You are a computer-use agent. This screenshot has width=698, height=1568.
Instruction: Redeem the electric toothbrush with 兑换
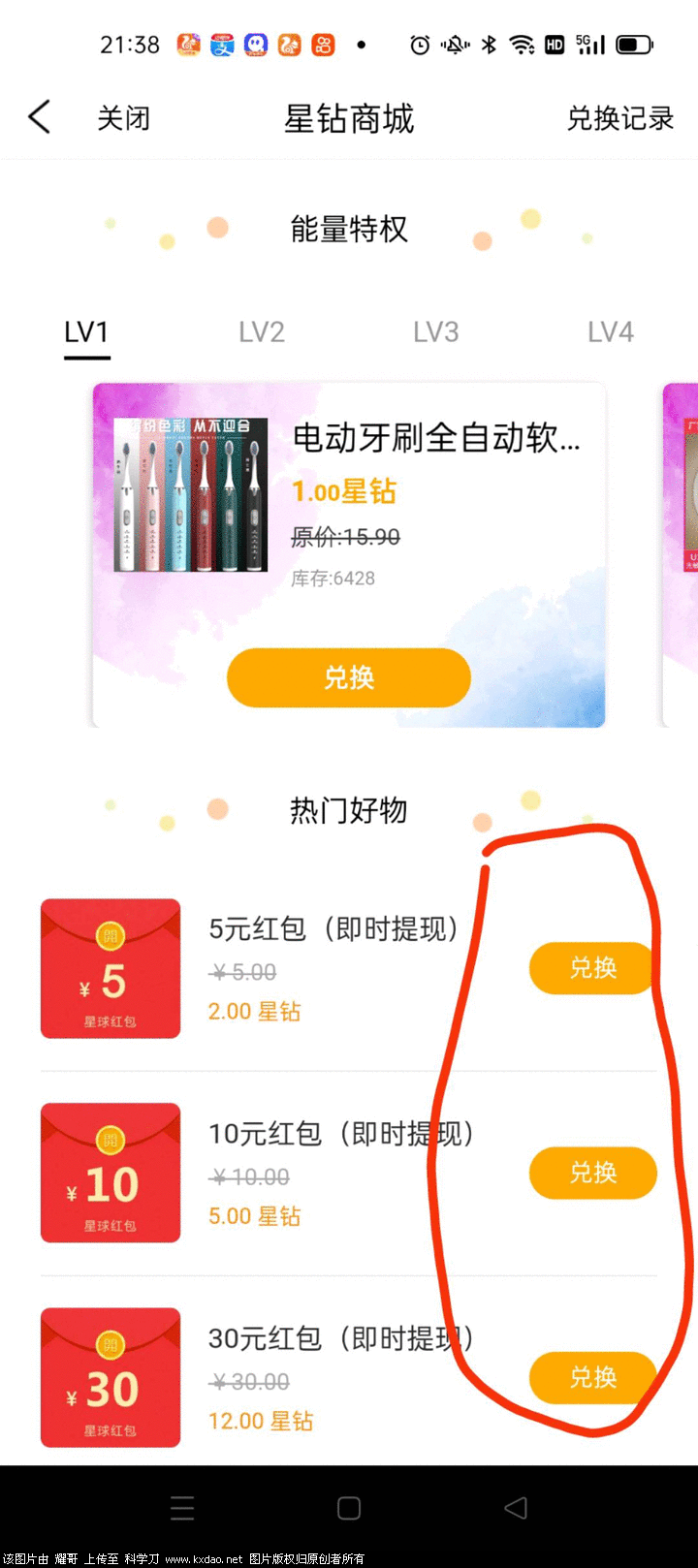(x=349, y=677)
